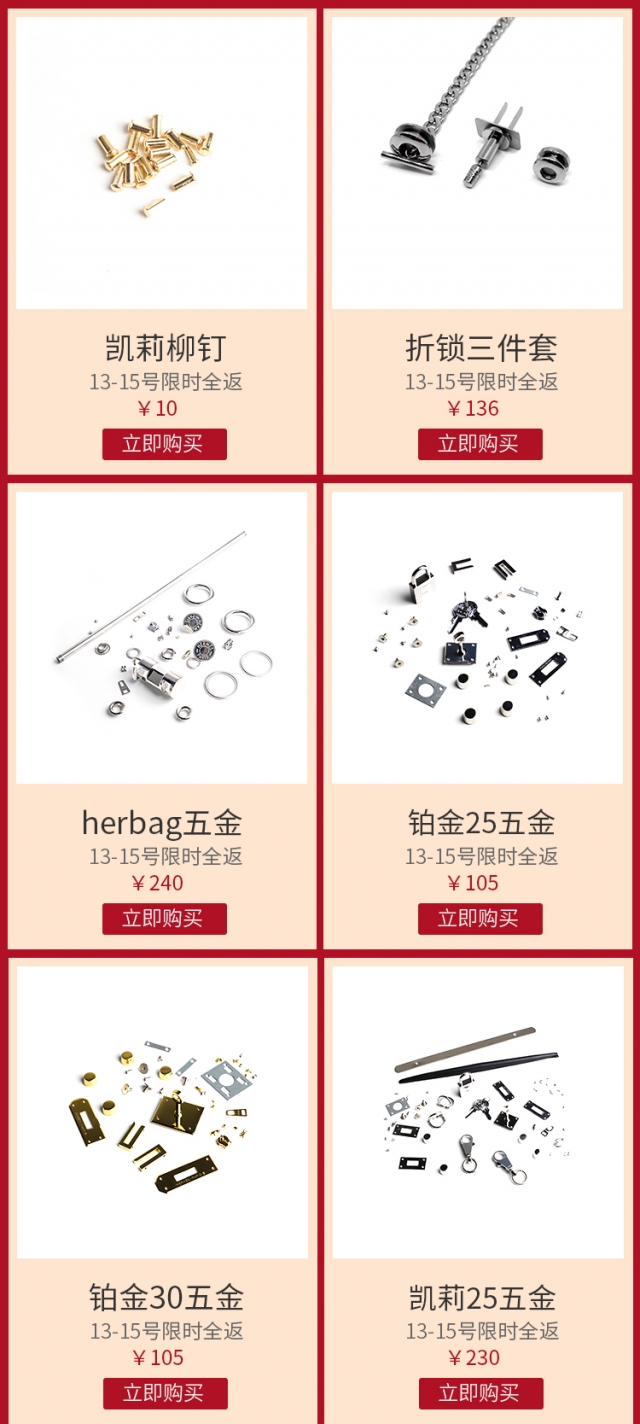Open the 凯莉25五金 product image

(x=478, y=1112)
